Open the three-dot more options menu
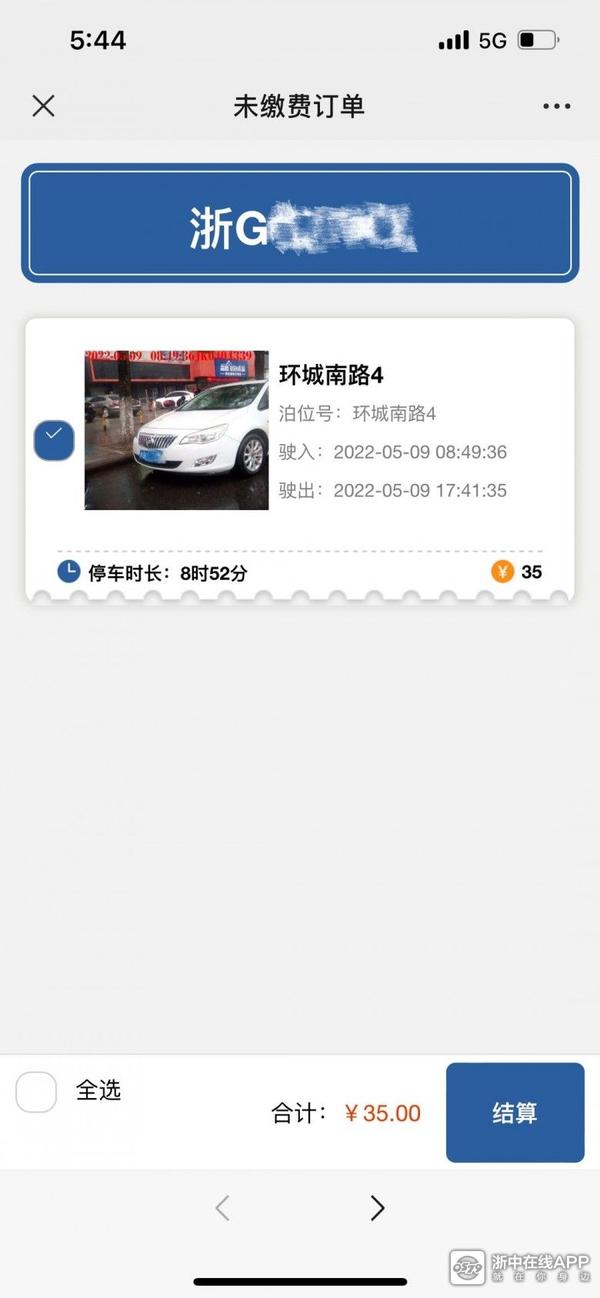 coord(556,106)
